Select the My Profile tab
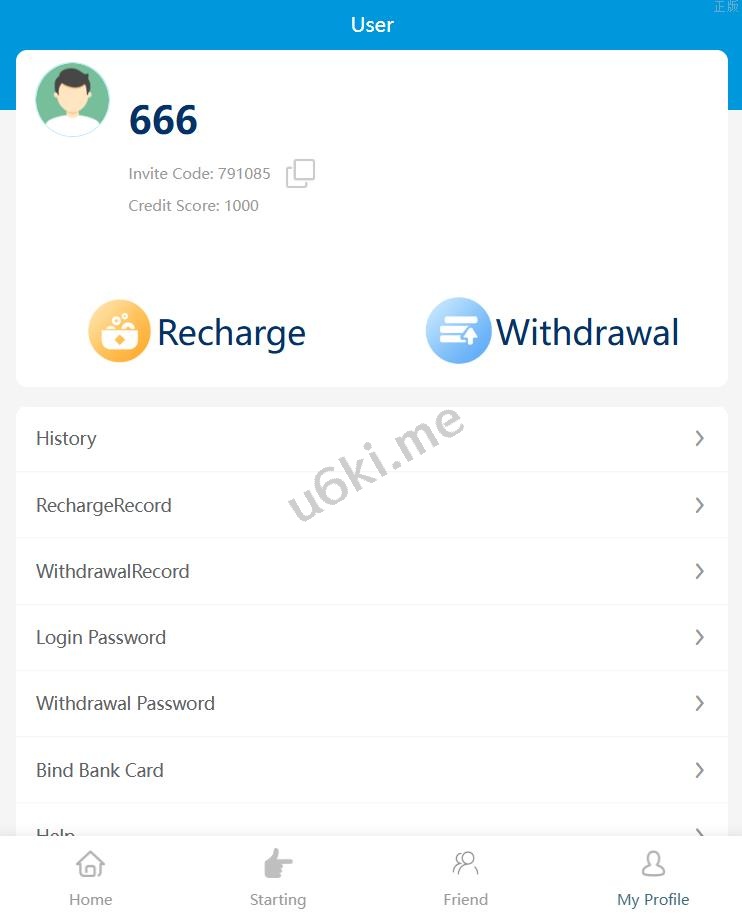The image size is (742, 913). [653, 877]
